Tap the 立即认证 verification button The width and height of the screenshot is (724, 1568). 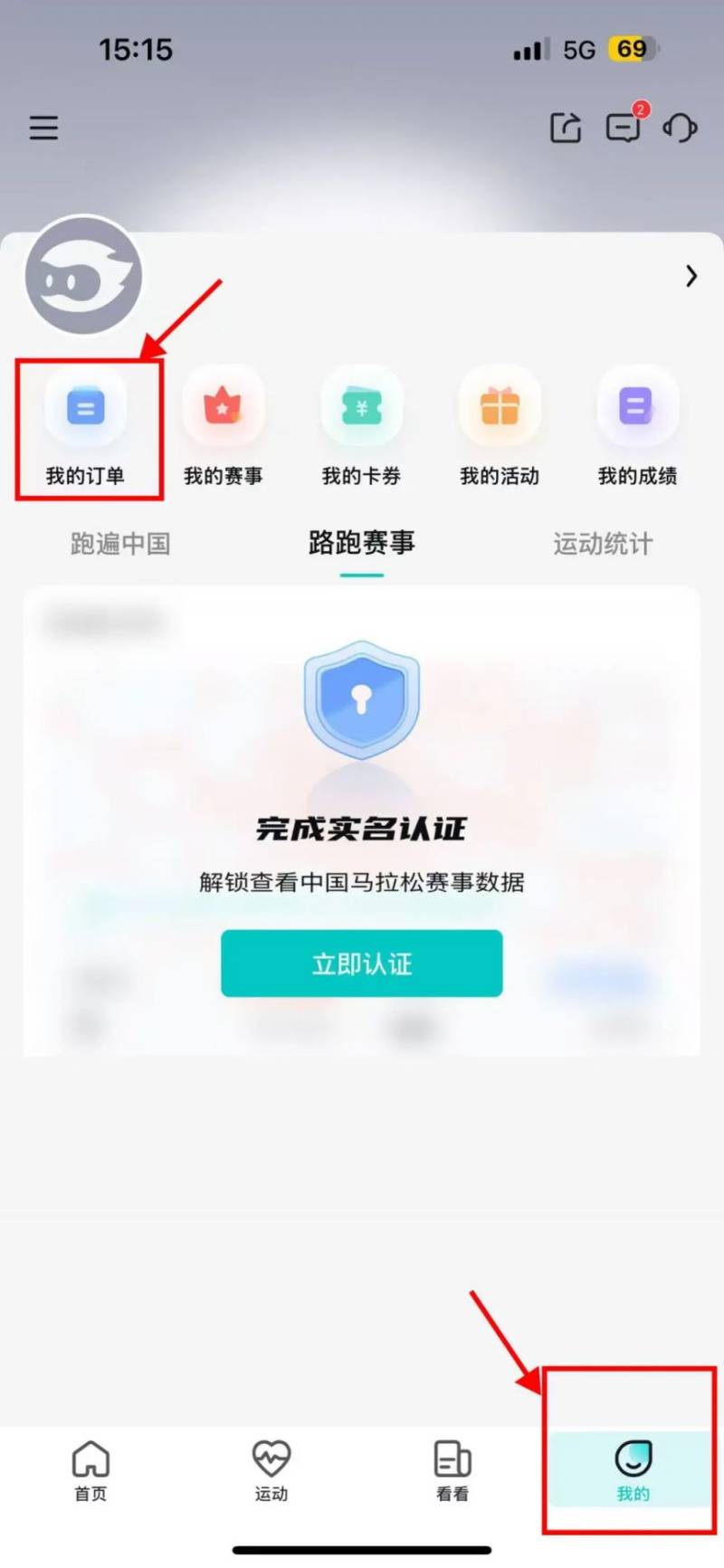click(x=361, y=964)
